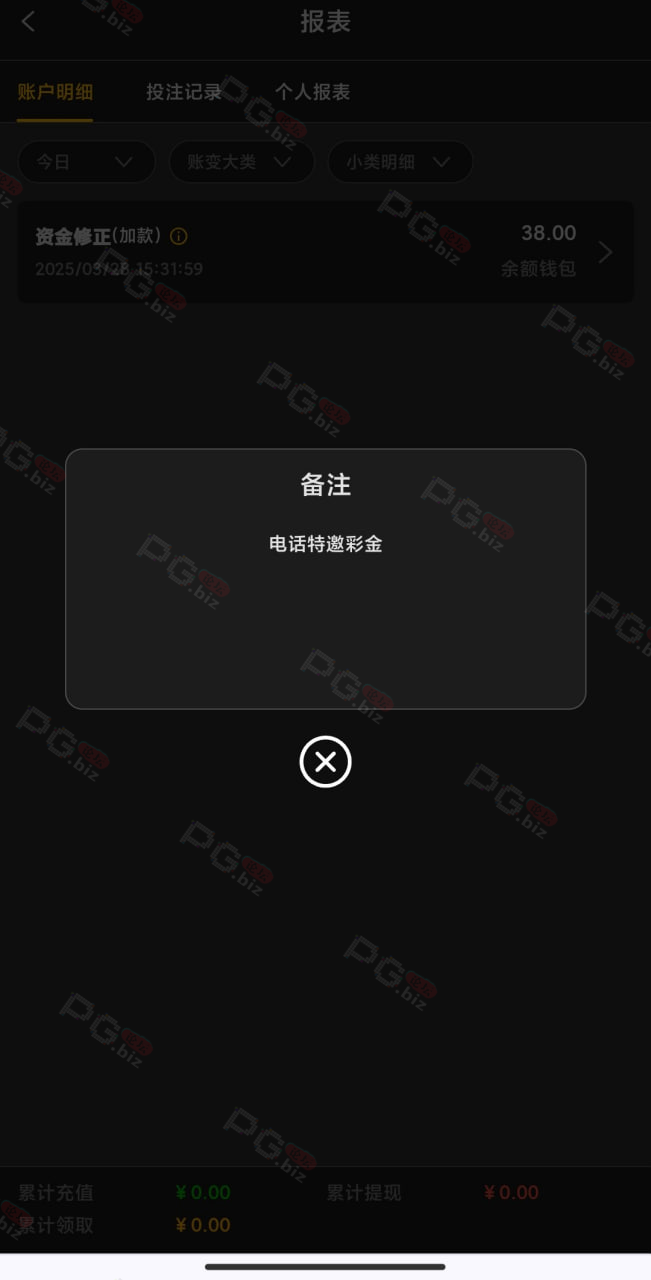Expand the 小类明细 filter dropdown
The image size is (651, 1280).
pos(400,162)
